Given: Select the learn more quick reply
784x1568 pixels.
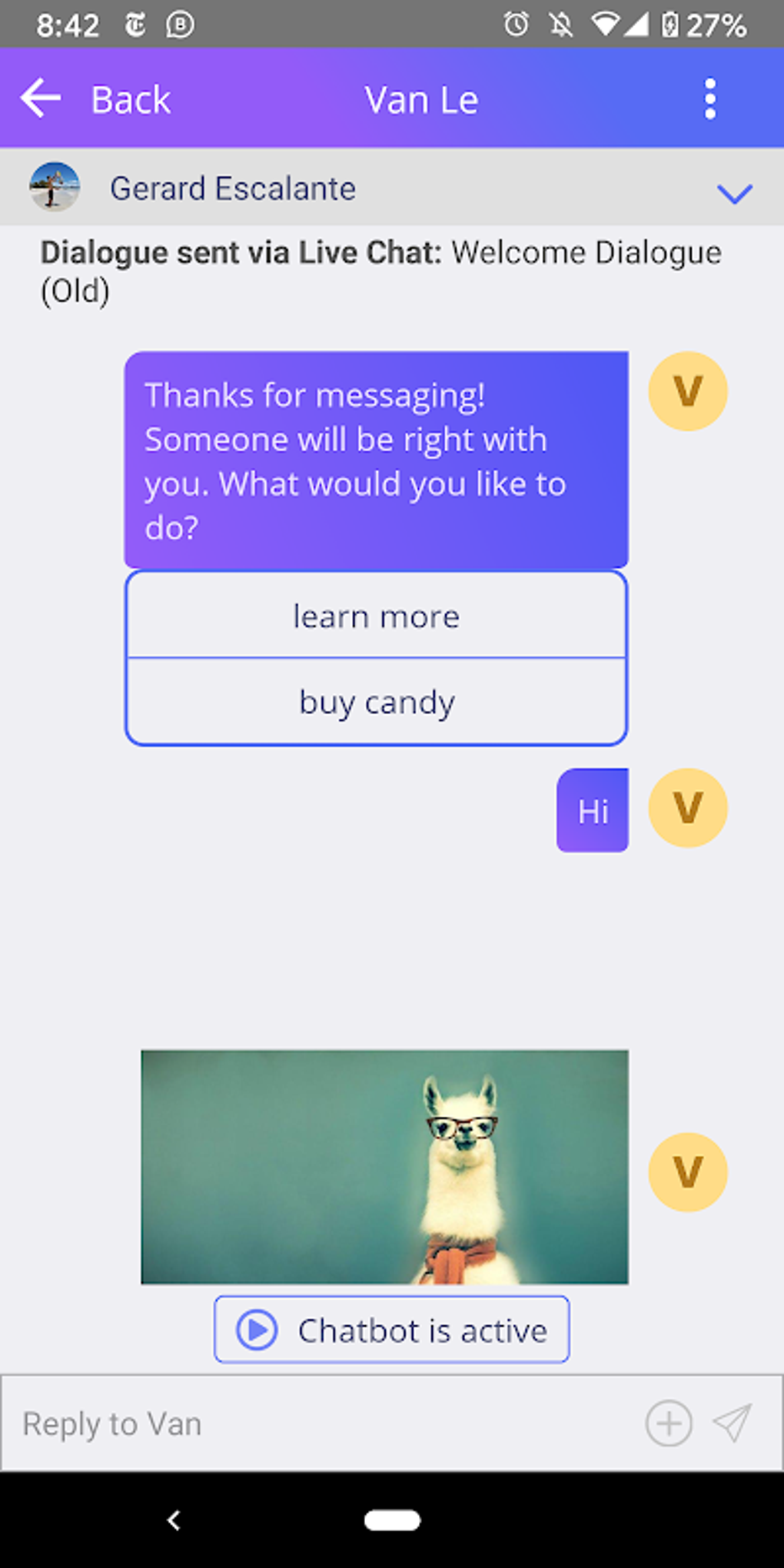Looking at the screenshot, I should click(376, 616).
